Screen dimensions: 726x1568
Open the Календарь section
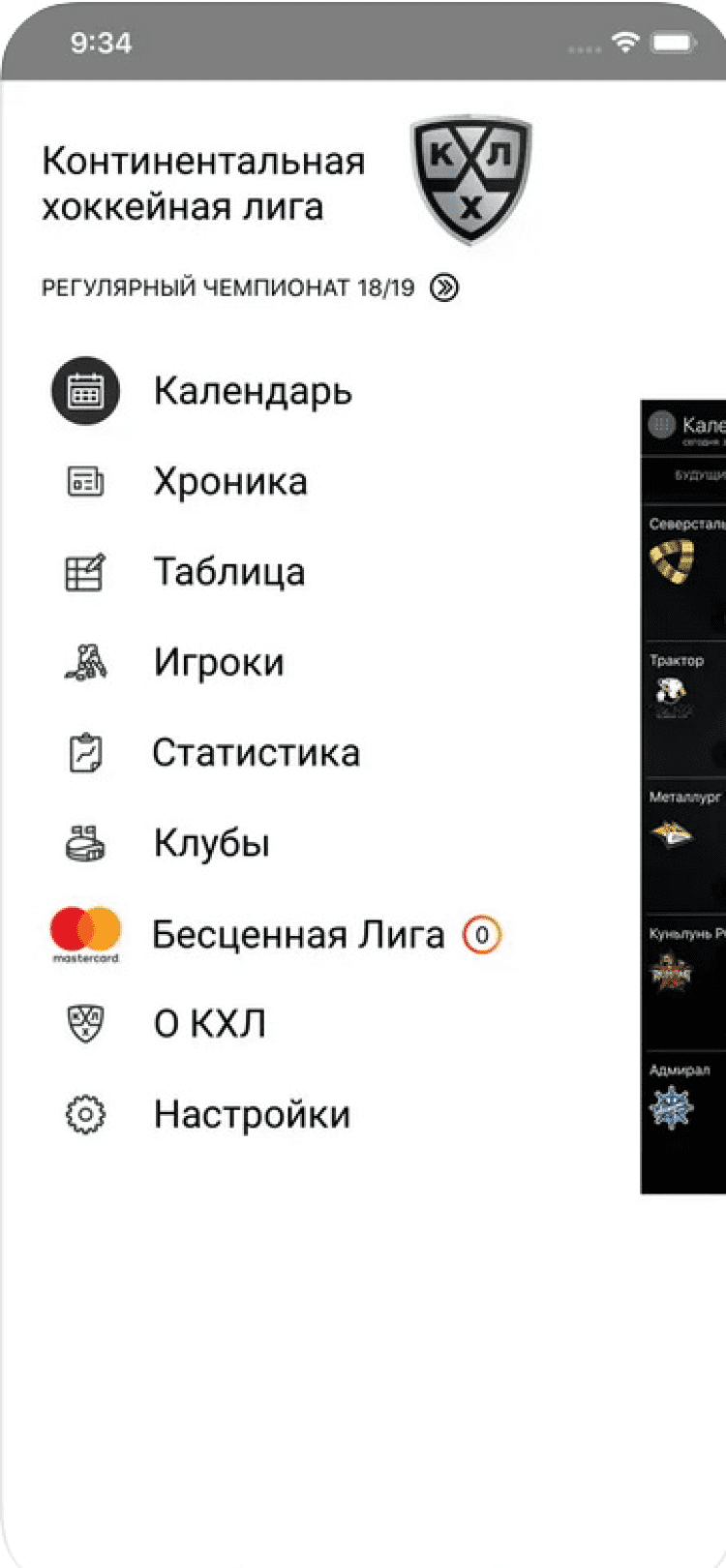pyautogui.click(x=252, y=391)
